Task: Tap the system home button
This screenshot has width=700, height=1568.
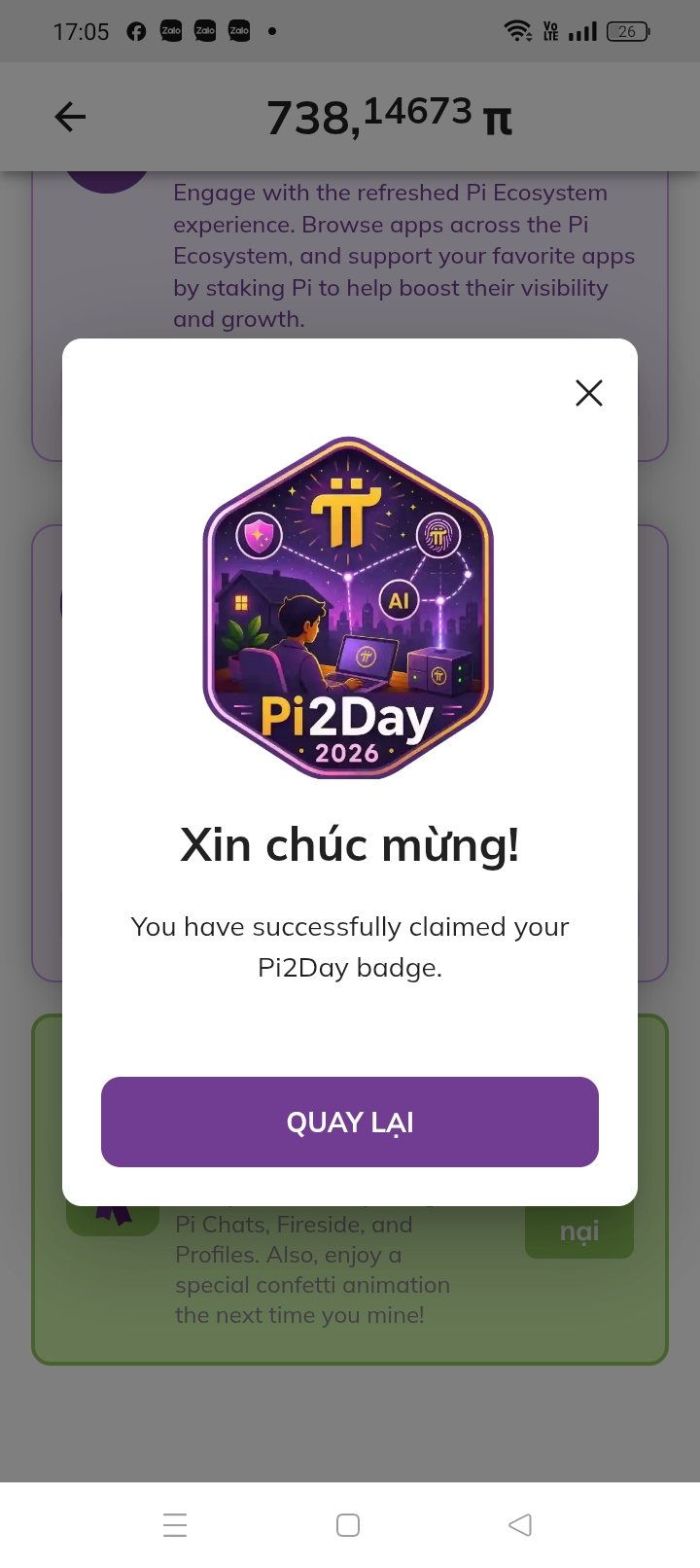Action: [348, 1524]
